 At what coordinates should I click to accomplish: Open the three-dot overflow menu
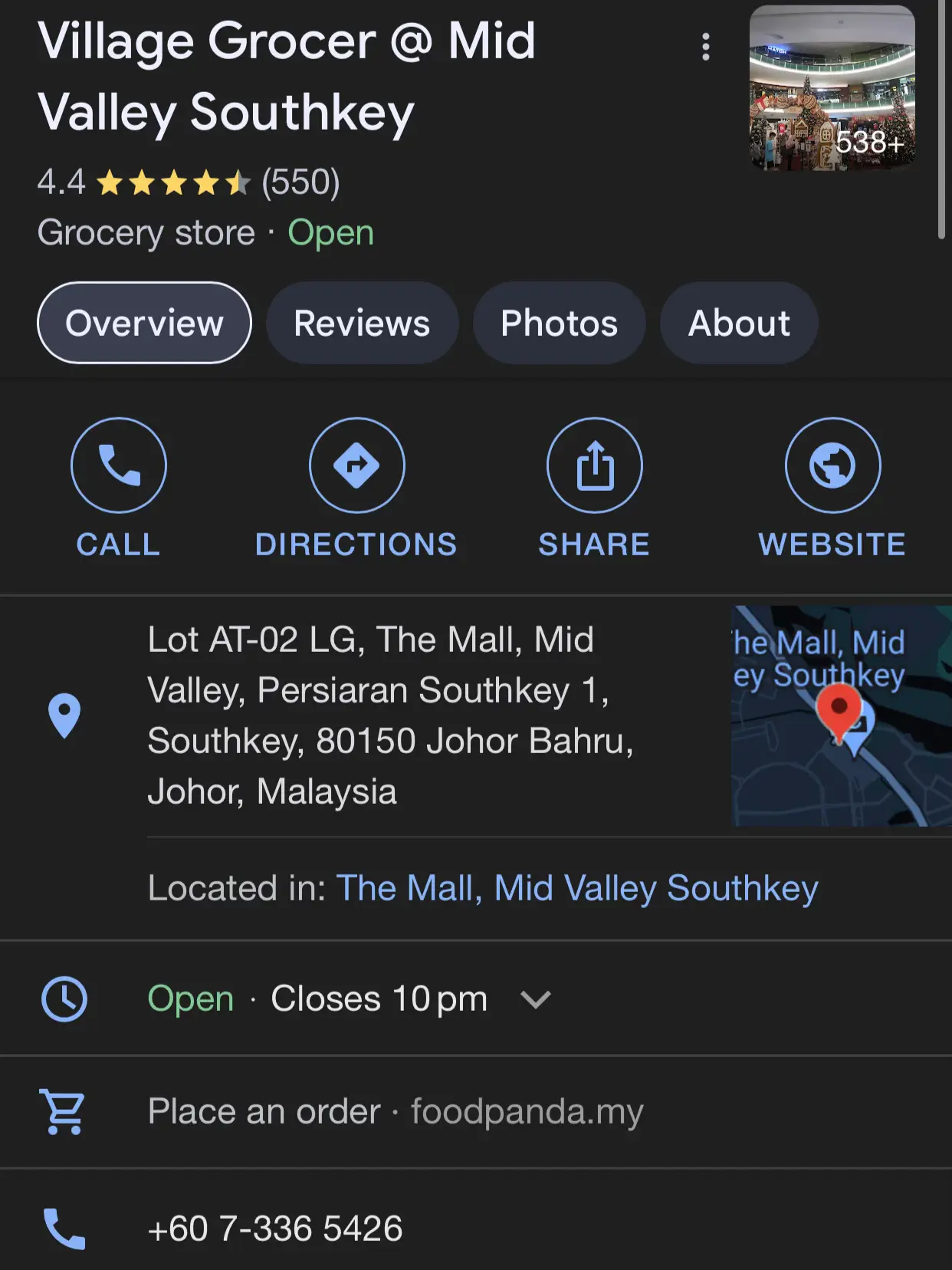pyautogui.click(x=705, y=48)
